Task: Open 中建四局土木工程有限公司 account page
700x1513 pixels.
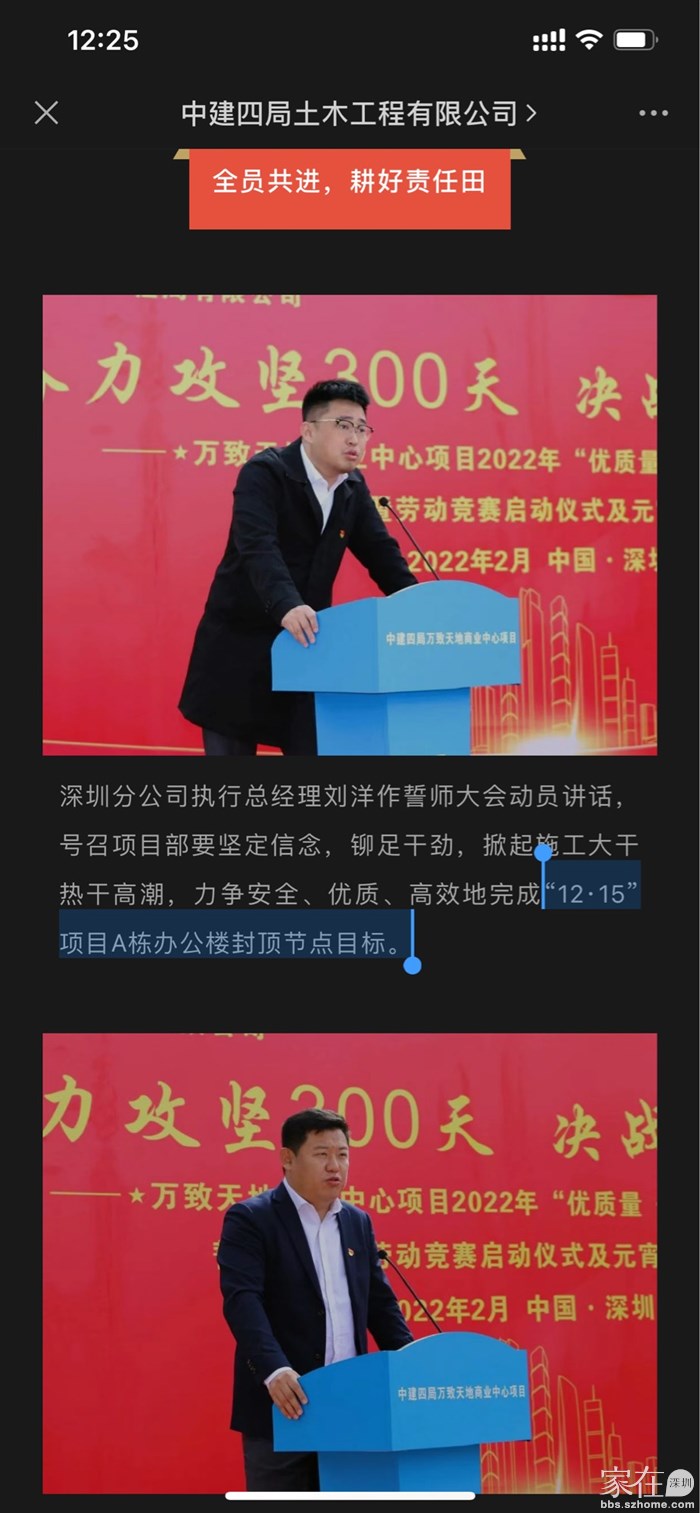Action: 358,113
